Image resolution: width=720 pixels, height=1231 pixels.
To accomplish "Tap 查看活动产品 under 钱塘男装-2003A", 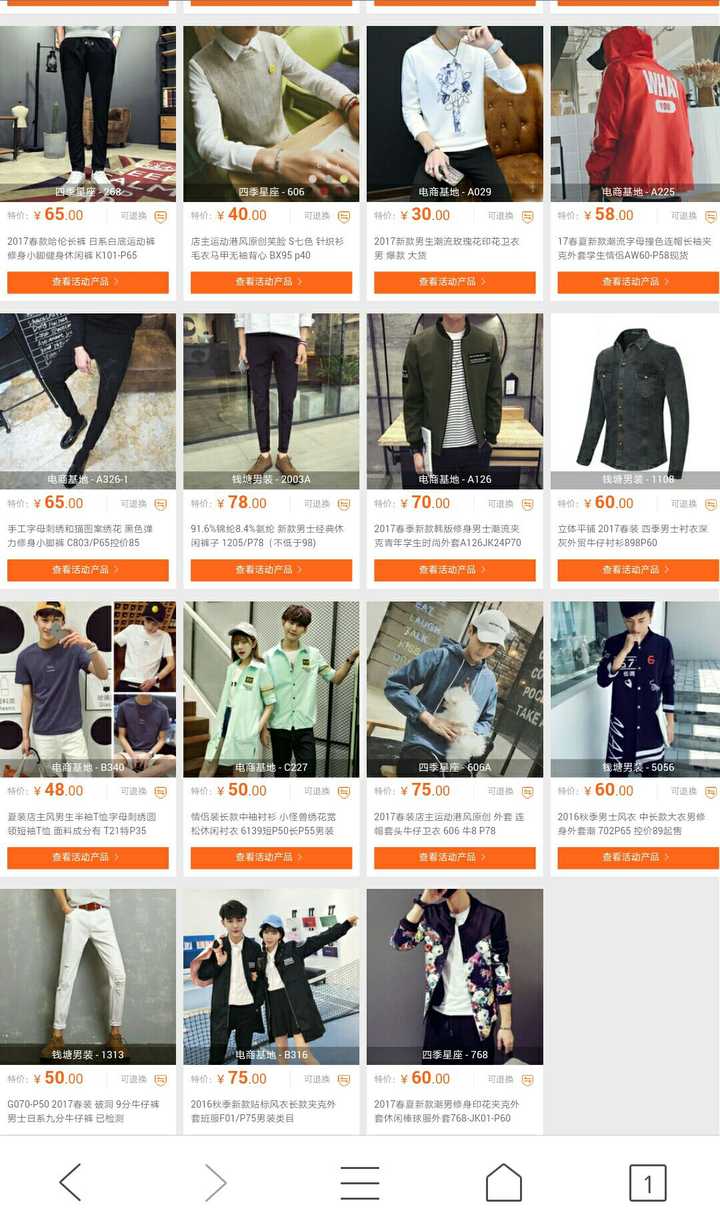I will (x=271, y=570).
